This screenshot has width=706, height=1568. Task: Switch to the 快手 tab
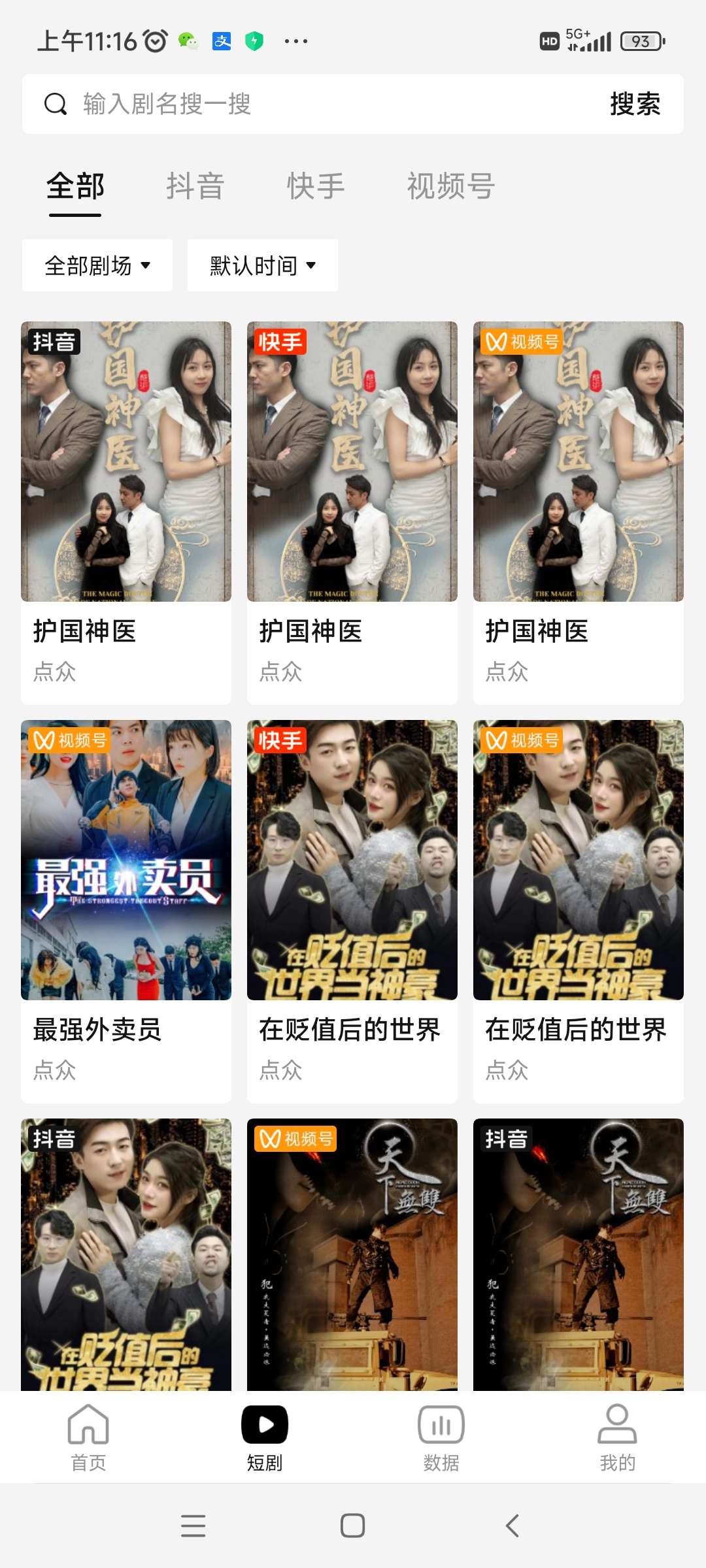pos(316,187)
